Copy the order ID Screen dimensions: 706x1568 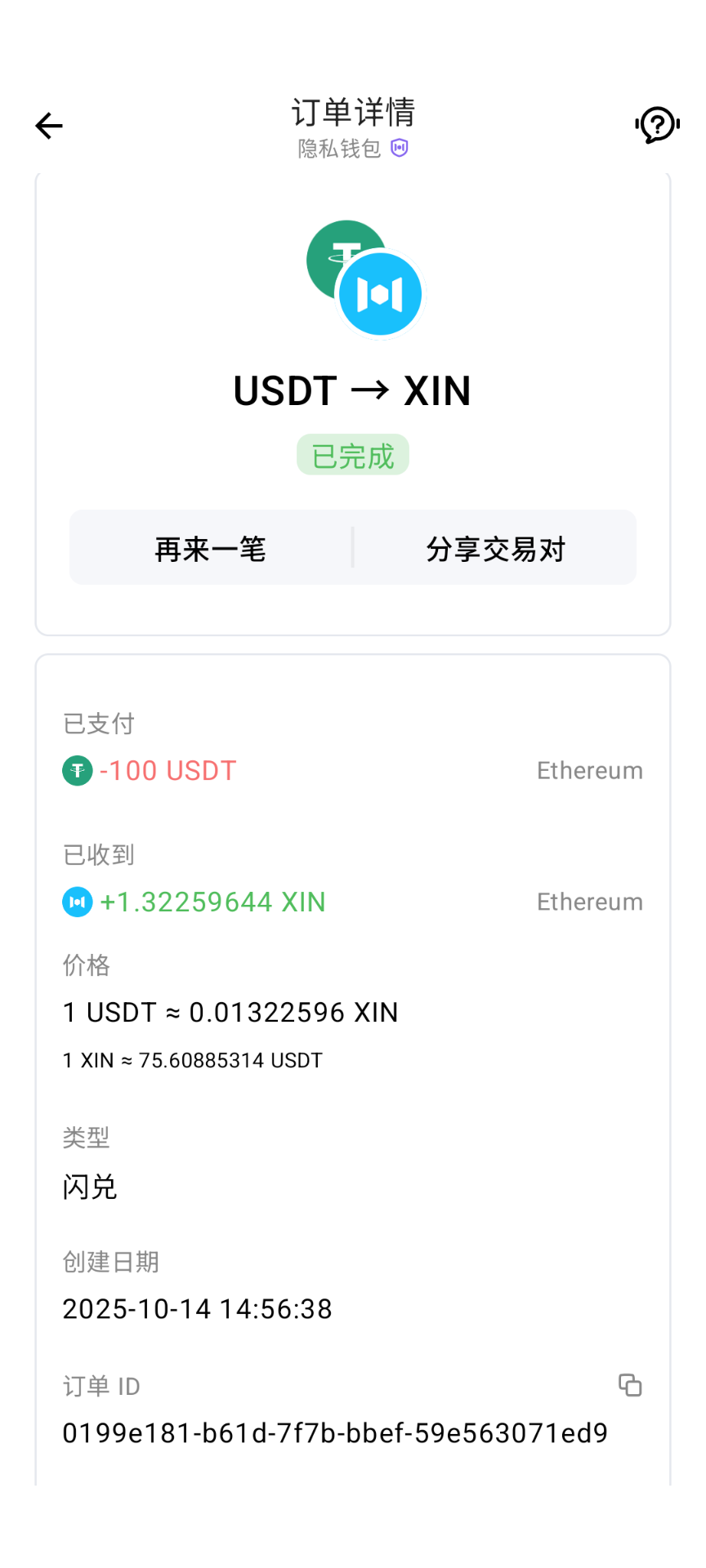pos(630,1385)
